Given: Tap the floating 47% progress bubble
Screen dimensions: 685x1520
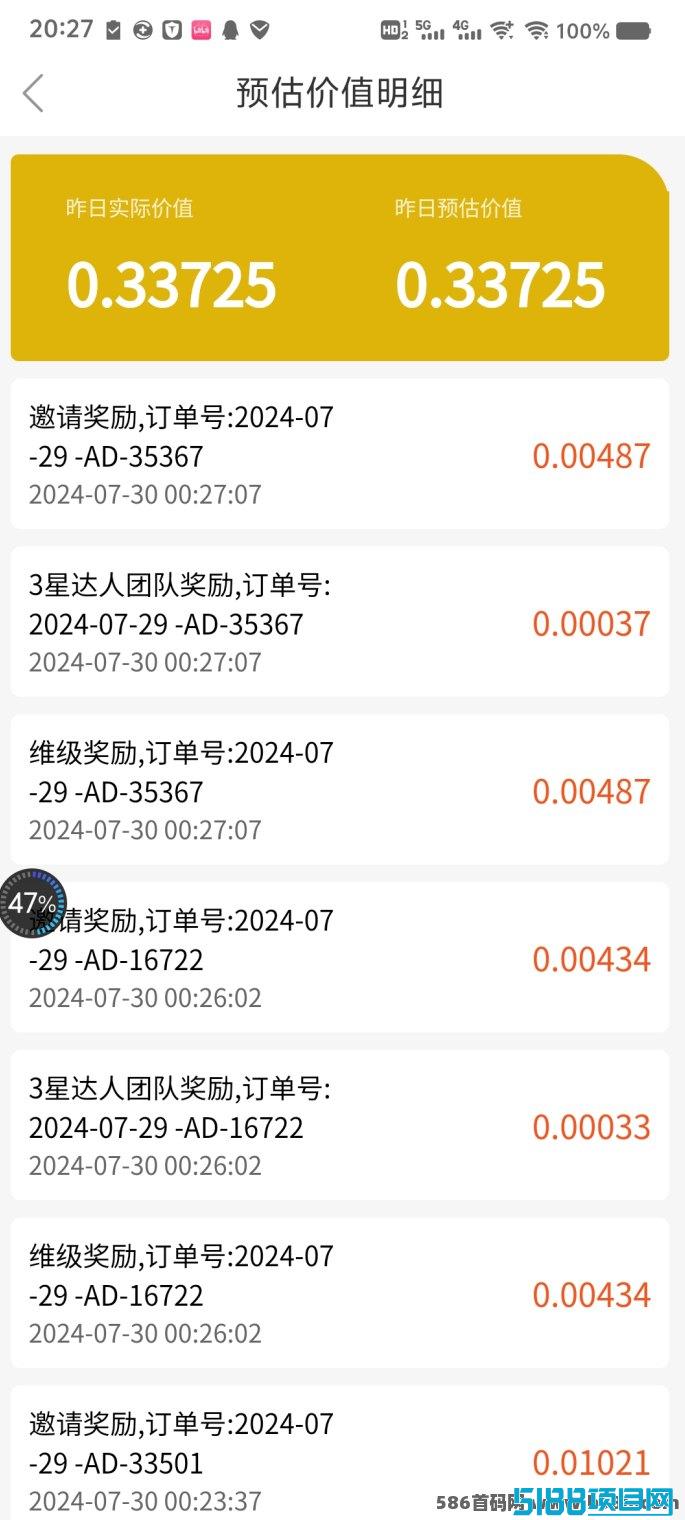Looking at the screenshot, I should tap(32, 903).
